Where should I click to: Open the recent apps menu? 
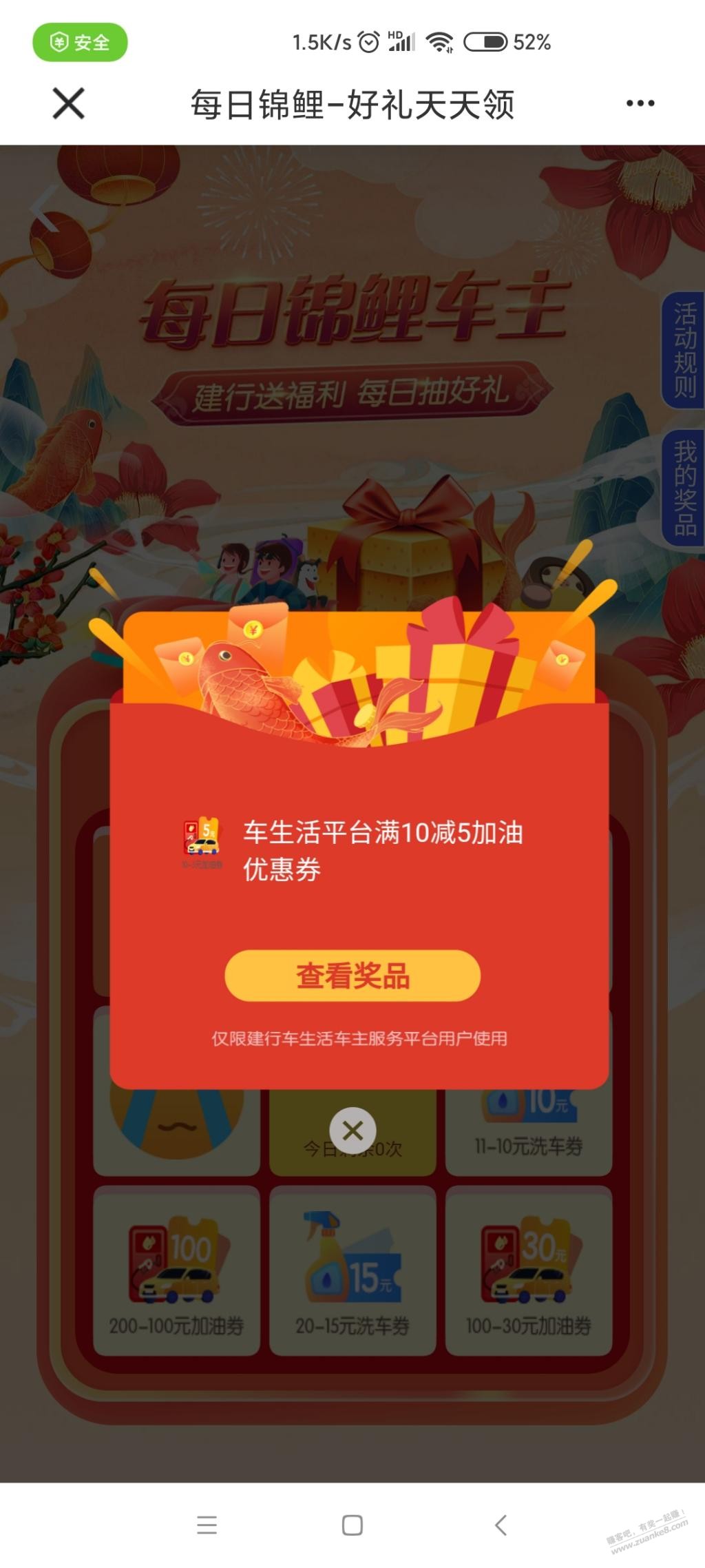click(x=207, y=1525)
